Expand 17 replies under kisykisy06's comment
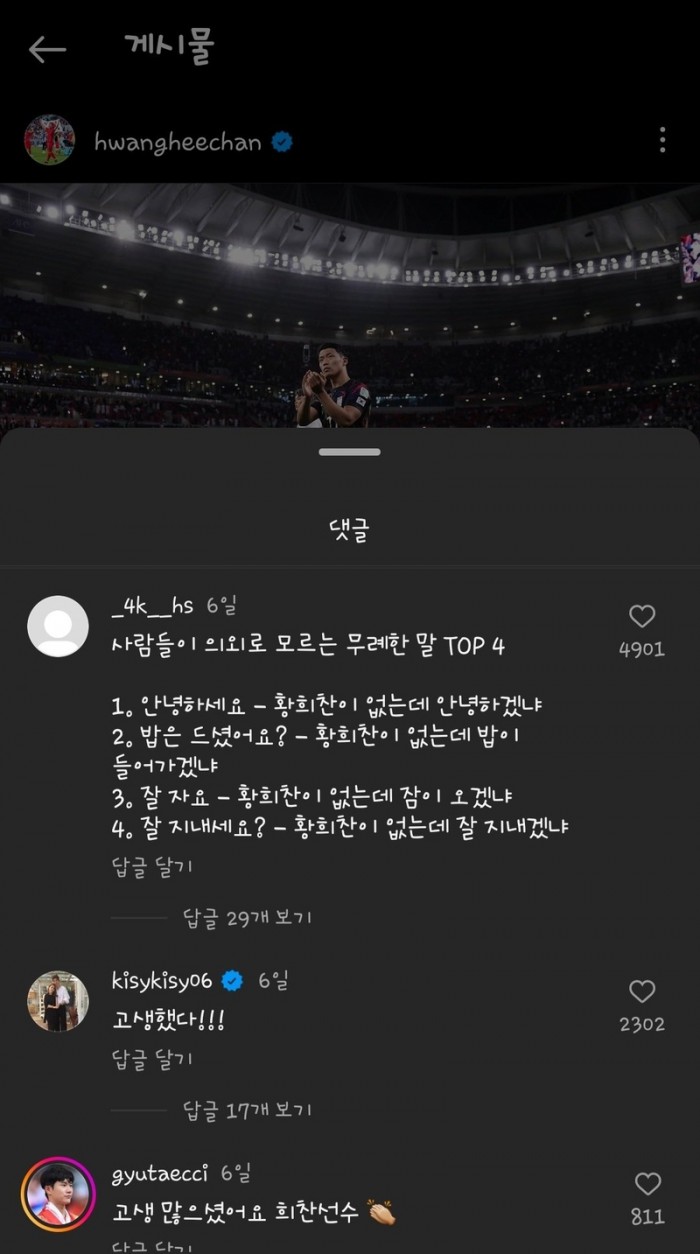Screen dimensions: 700x1254 [x=247, y=1109]
